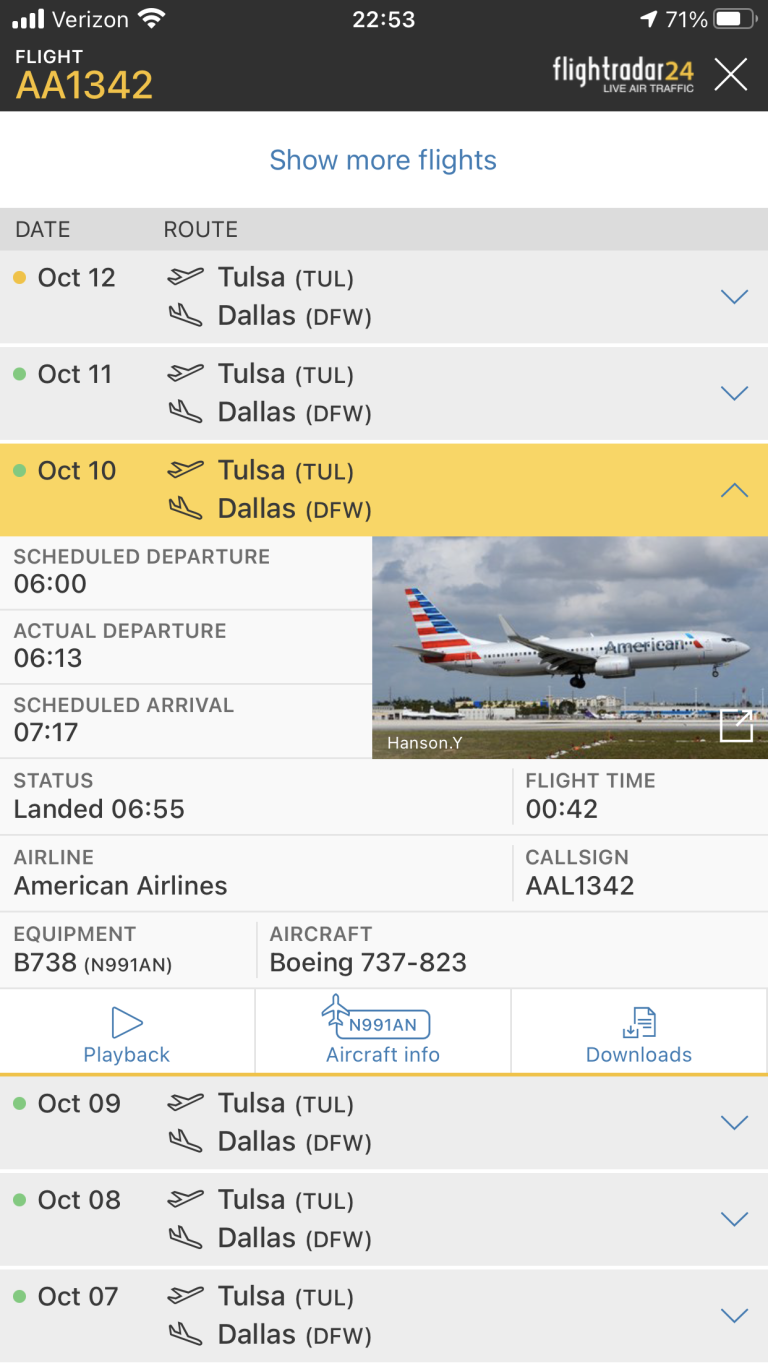Tap the green status dot for Oct 07

click(21, 1296)
